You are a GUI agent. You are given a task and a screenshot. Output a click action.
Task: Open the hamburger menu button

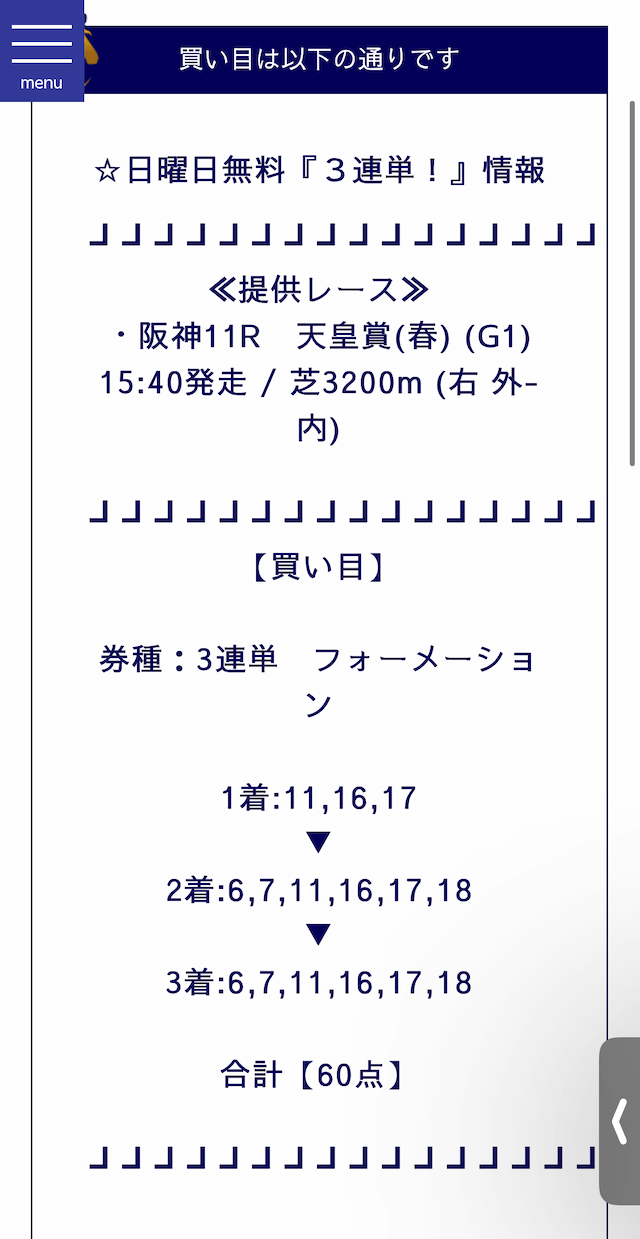[x=41, y=50]
